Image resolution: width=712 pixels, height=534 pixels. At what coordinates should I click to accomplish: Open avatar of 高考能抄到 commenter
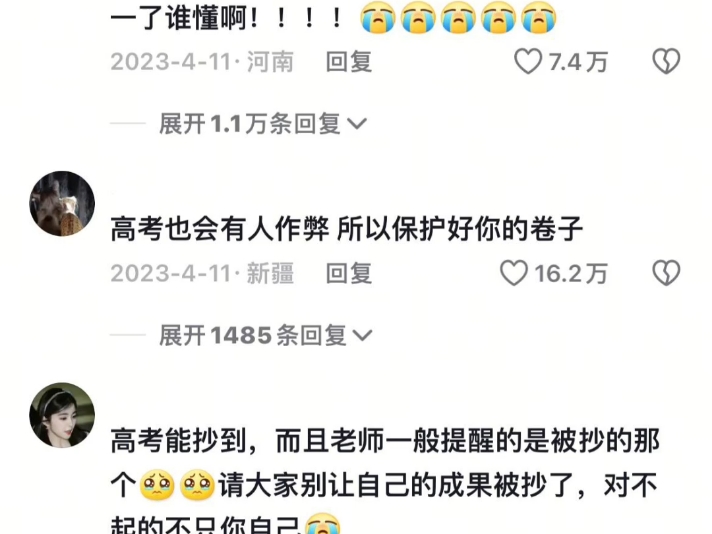tap(62, 415)
